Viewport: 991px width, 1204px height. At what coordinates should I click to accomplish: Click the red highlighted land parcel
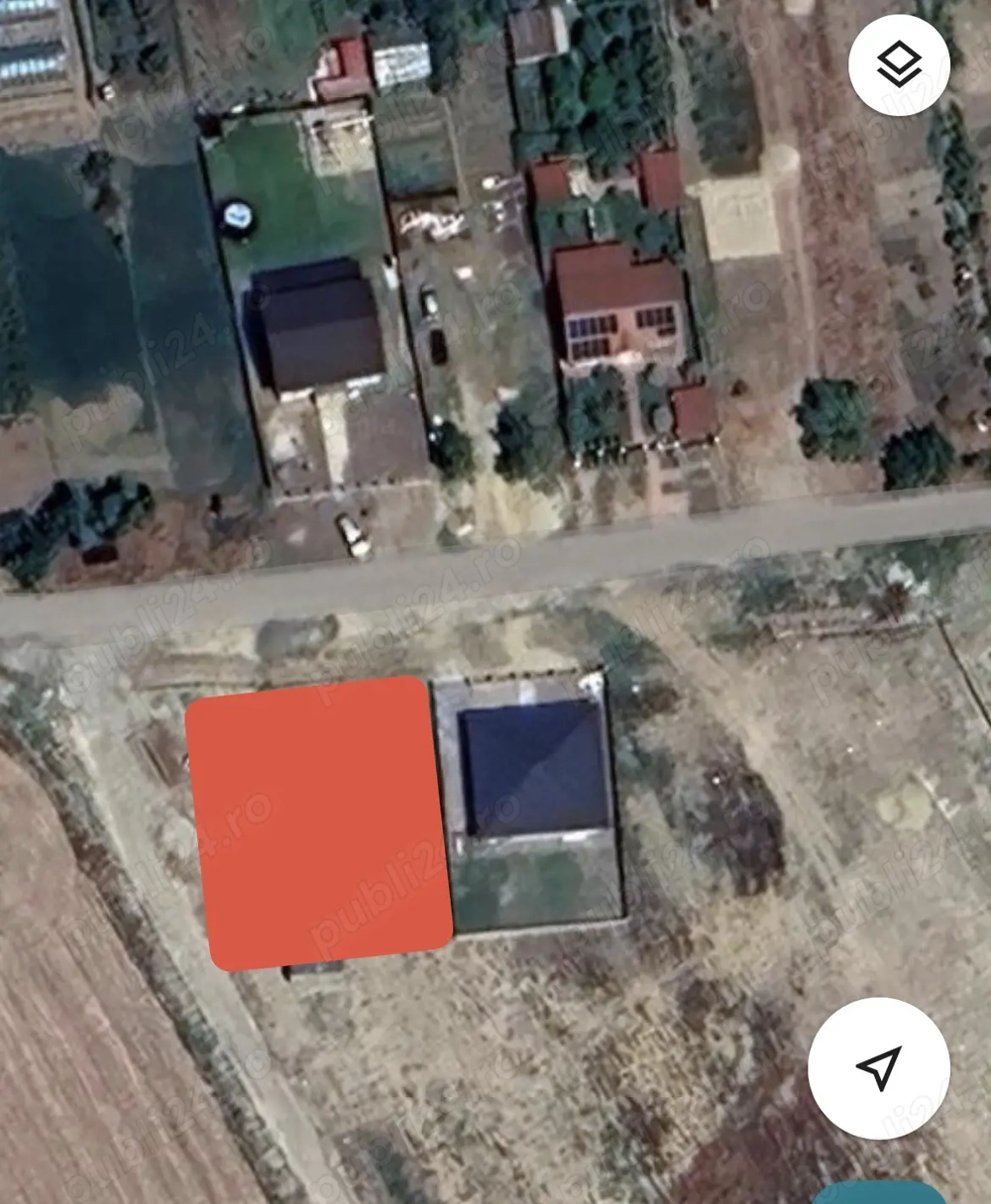pyautogui.click(x=317, y=822)
